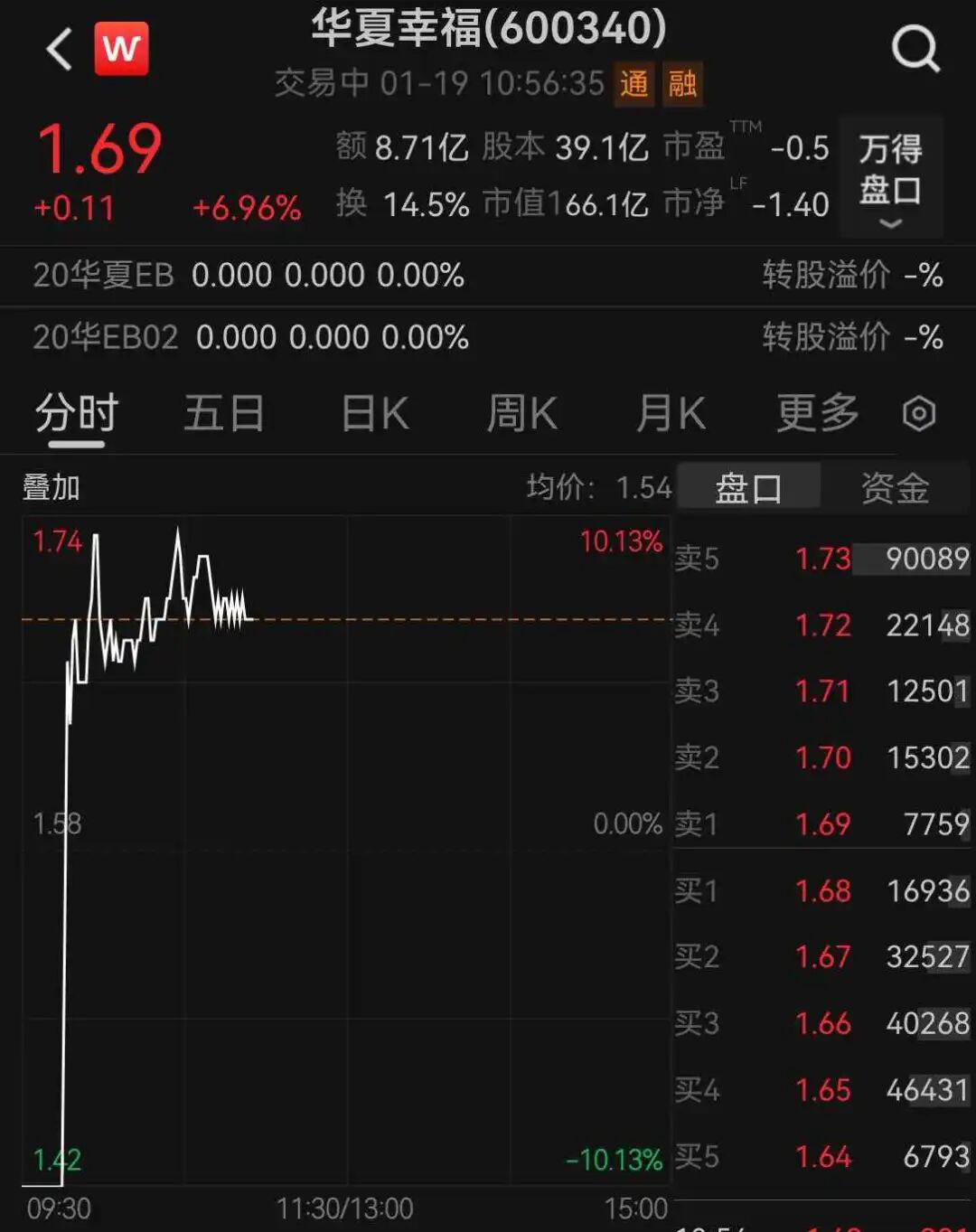Open the 20华EB02 bond row

pyautogui.click(x=488, y=337)
